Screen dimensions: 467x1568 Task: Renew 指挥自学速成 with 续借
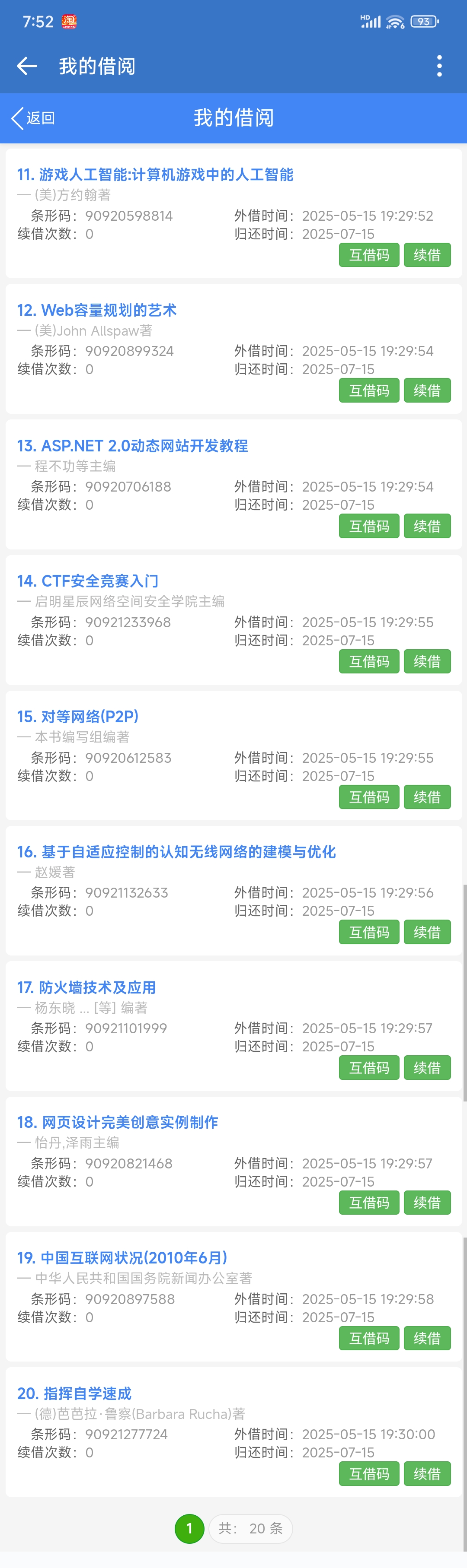coord(427,1474)
